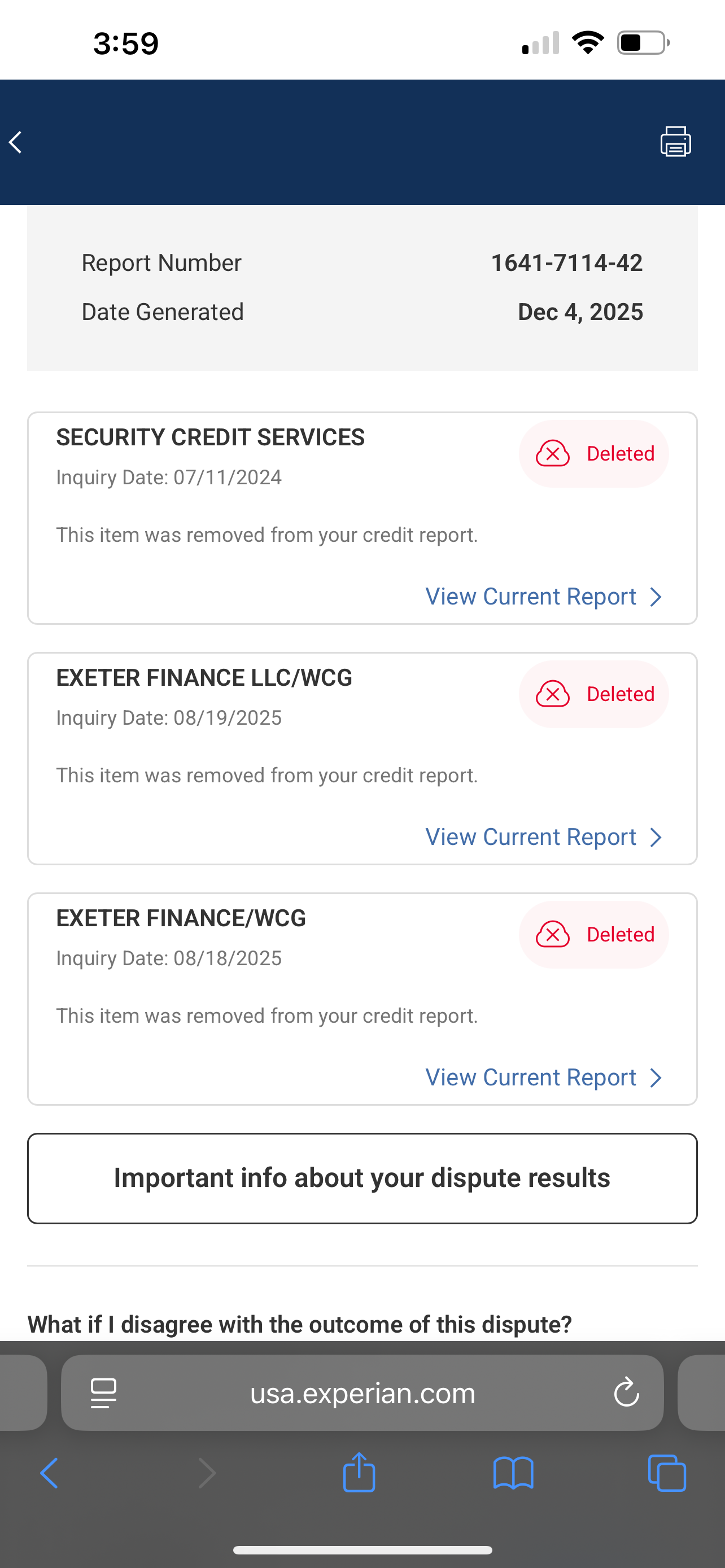
Task: View Current Report for Exeter Finance LLC/WCG
Action: pyautogui.click(x=543, y=837)
